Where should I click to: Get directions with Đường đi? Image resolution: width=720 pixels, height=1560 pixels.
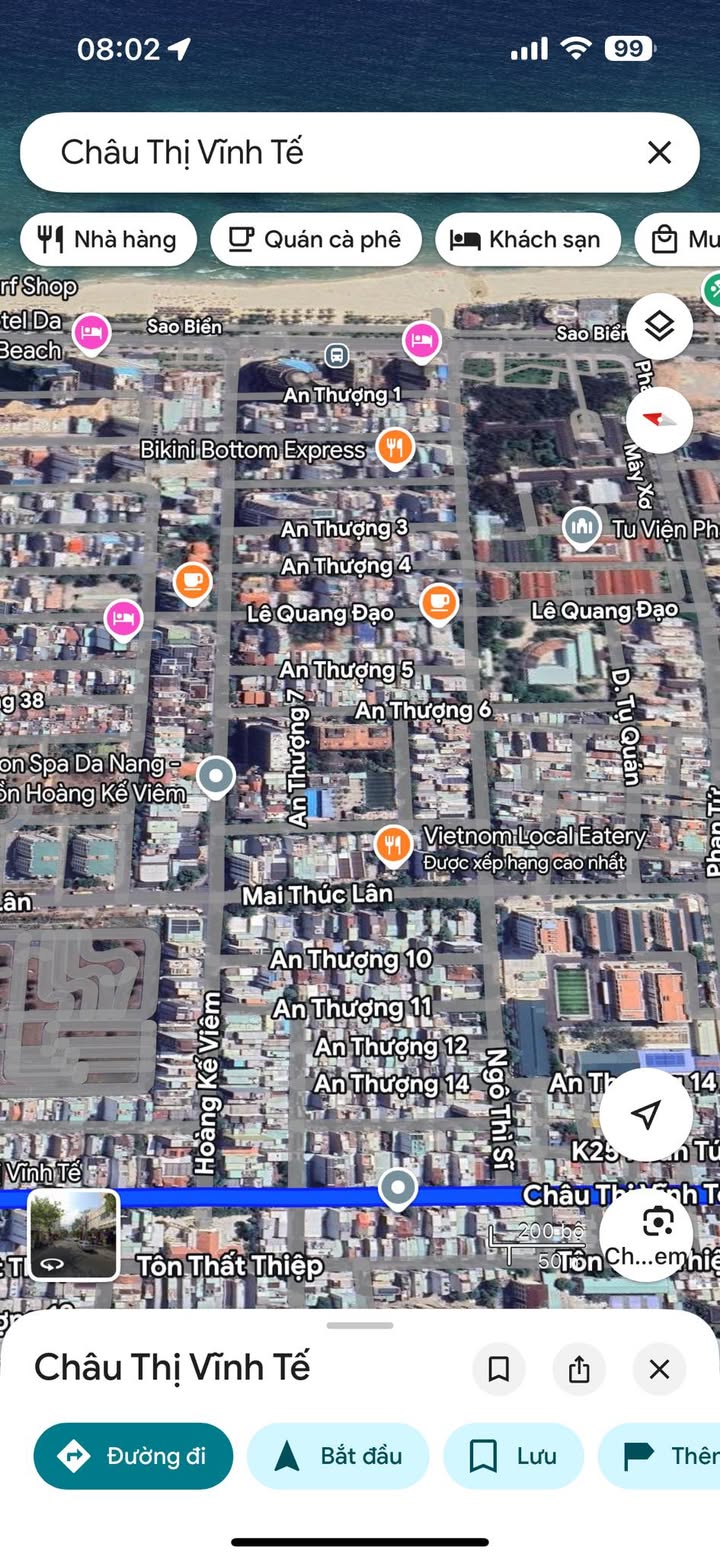[x=133, y=1456]
